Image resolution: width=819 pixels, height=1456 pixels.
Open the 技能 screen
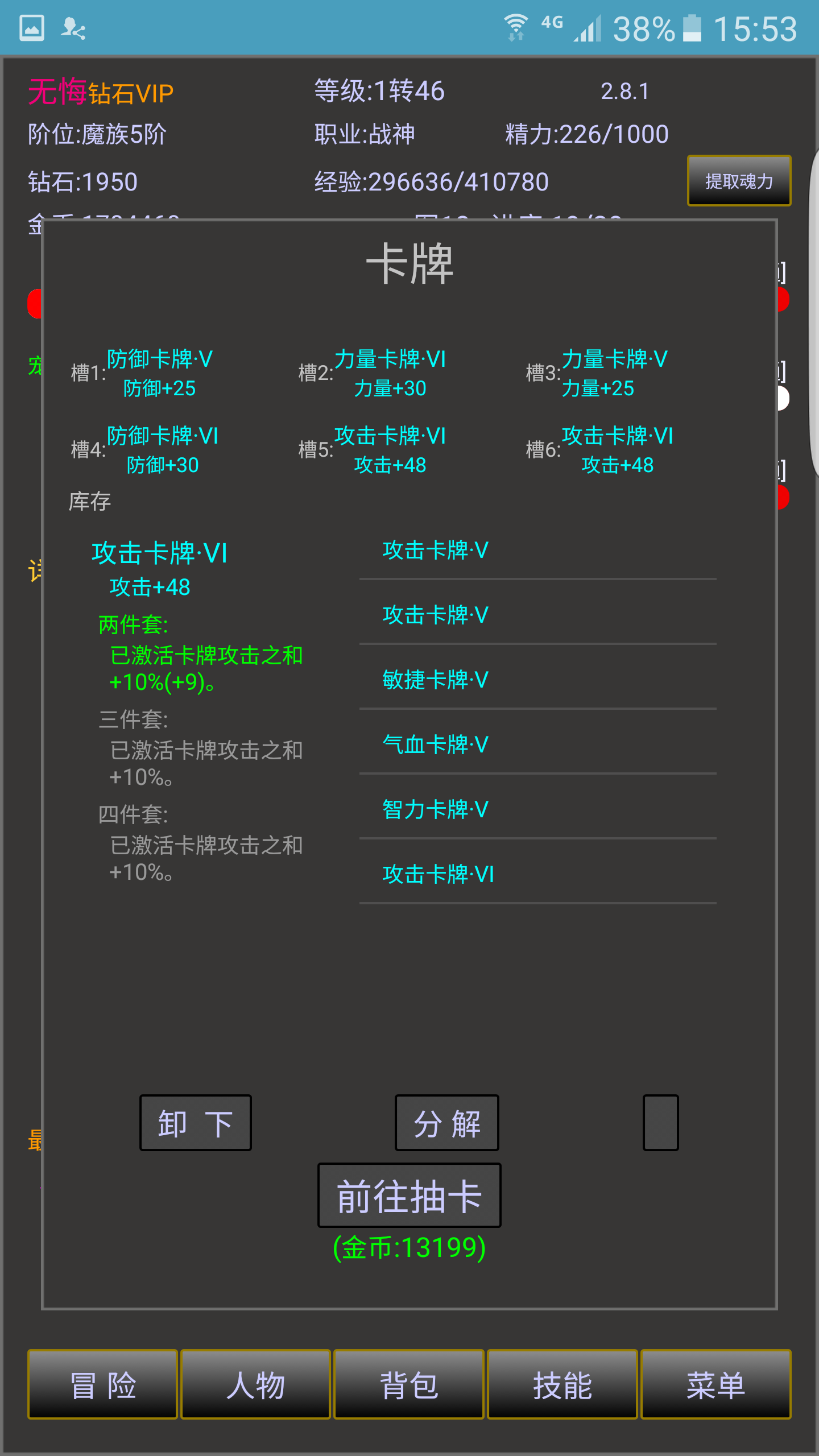click(x=562, y=1385)
